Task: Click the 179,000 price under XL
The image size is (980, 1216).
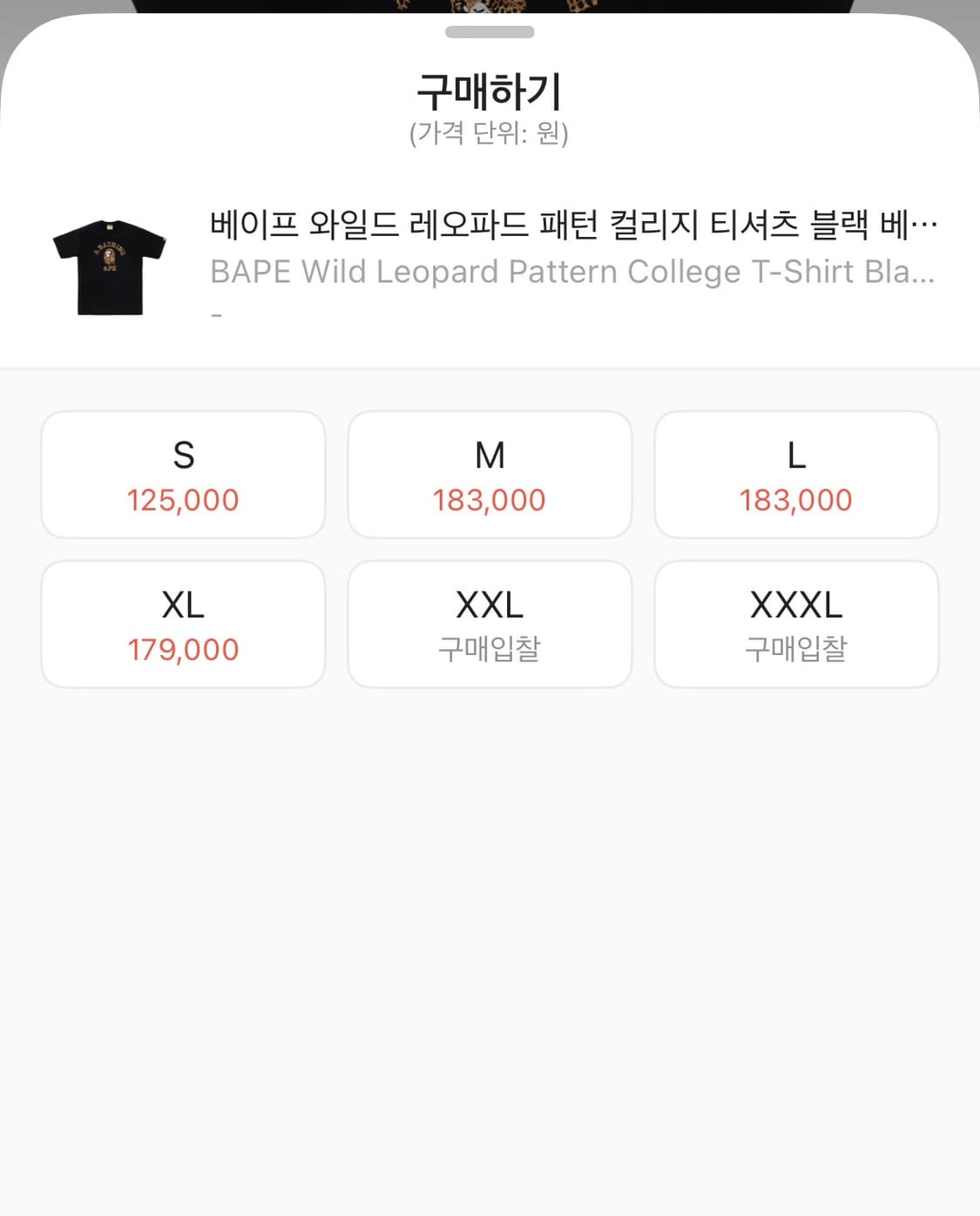Action: [183, 650]
